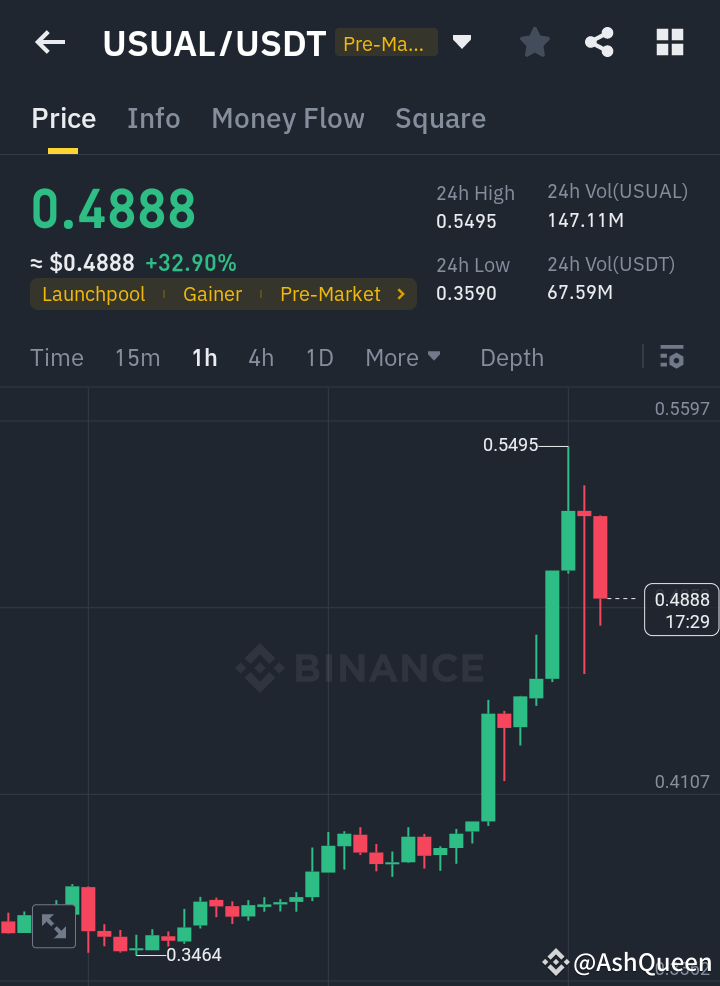720x986 pixels.
Task: Switch to the Money Flow tab
Action: [287, 118]
